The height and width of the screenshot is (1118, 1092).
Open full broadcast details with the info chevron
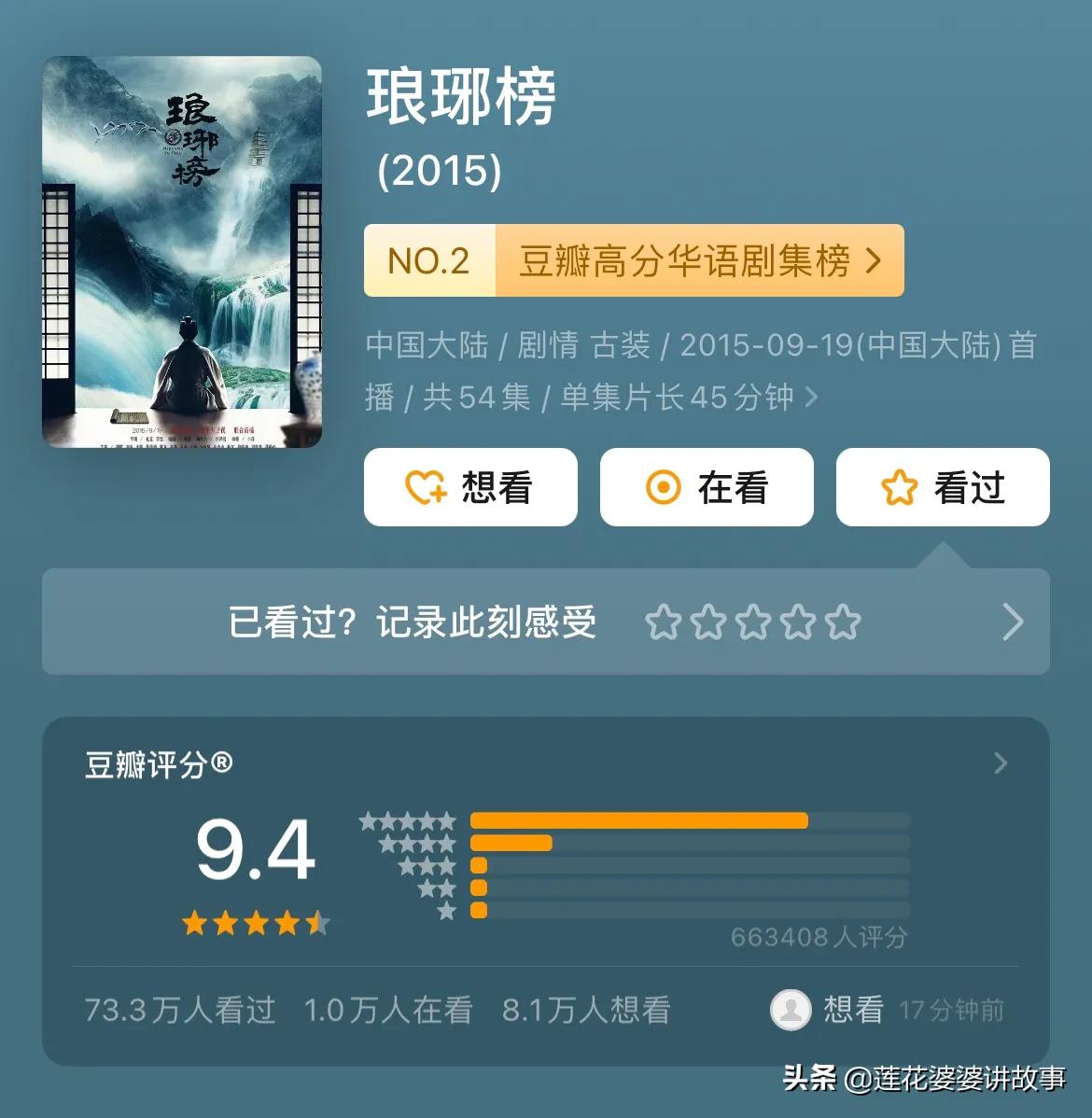pyautogui.click(x=811, y=397)
